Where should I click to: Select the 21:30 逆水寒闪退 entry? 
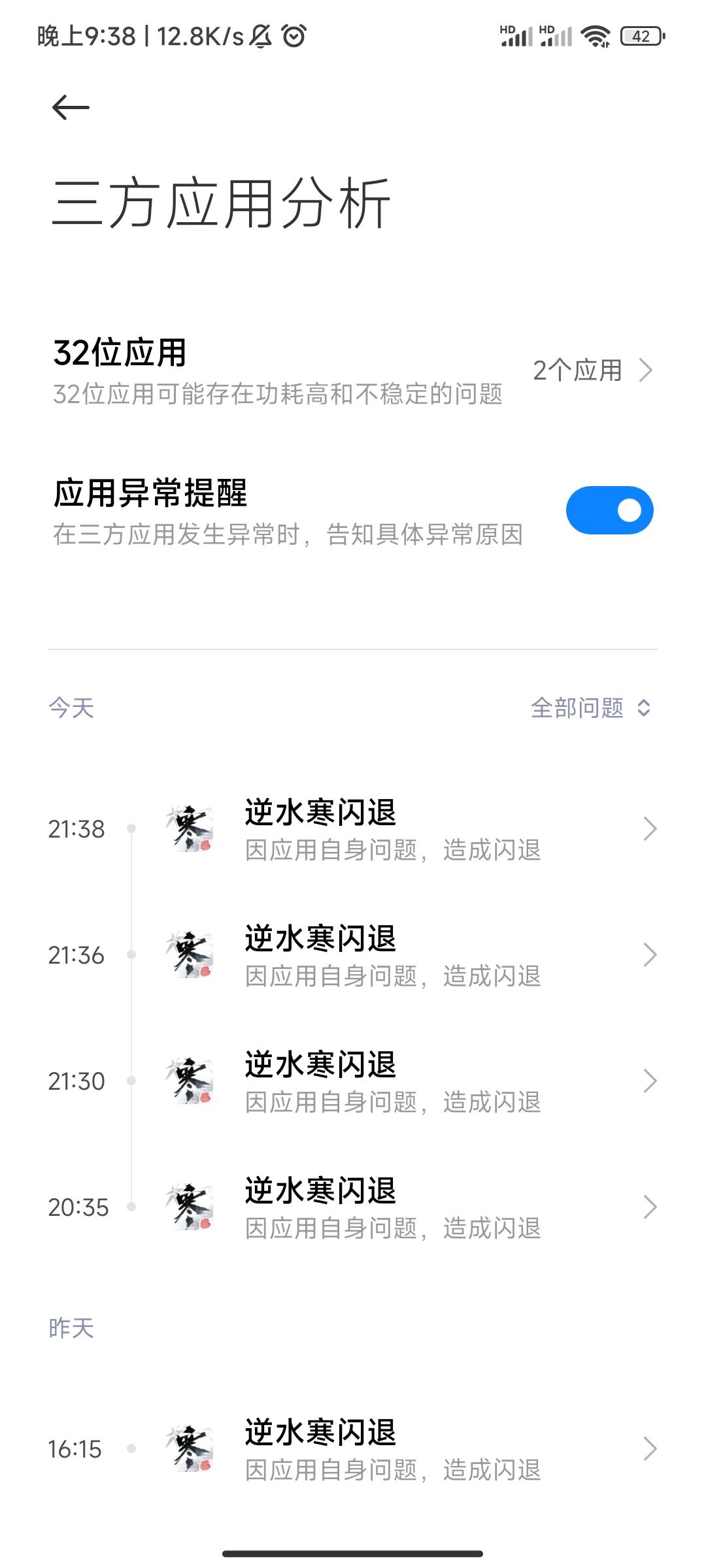pos(392,1082)
